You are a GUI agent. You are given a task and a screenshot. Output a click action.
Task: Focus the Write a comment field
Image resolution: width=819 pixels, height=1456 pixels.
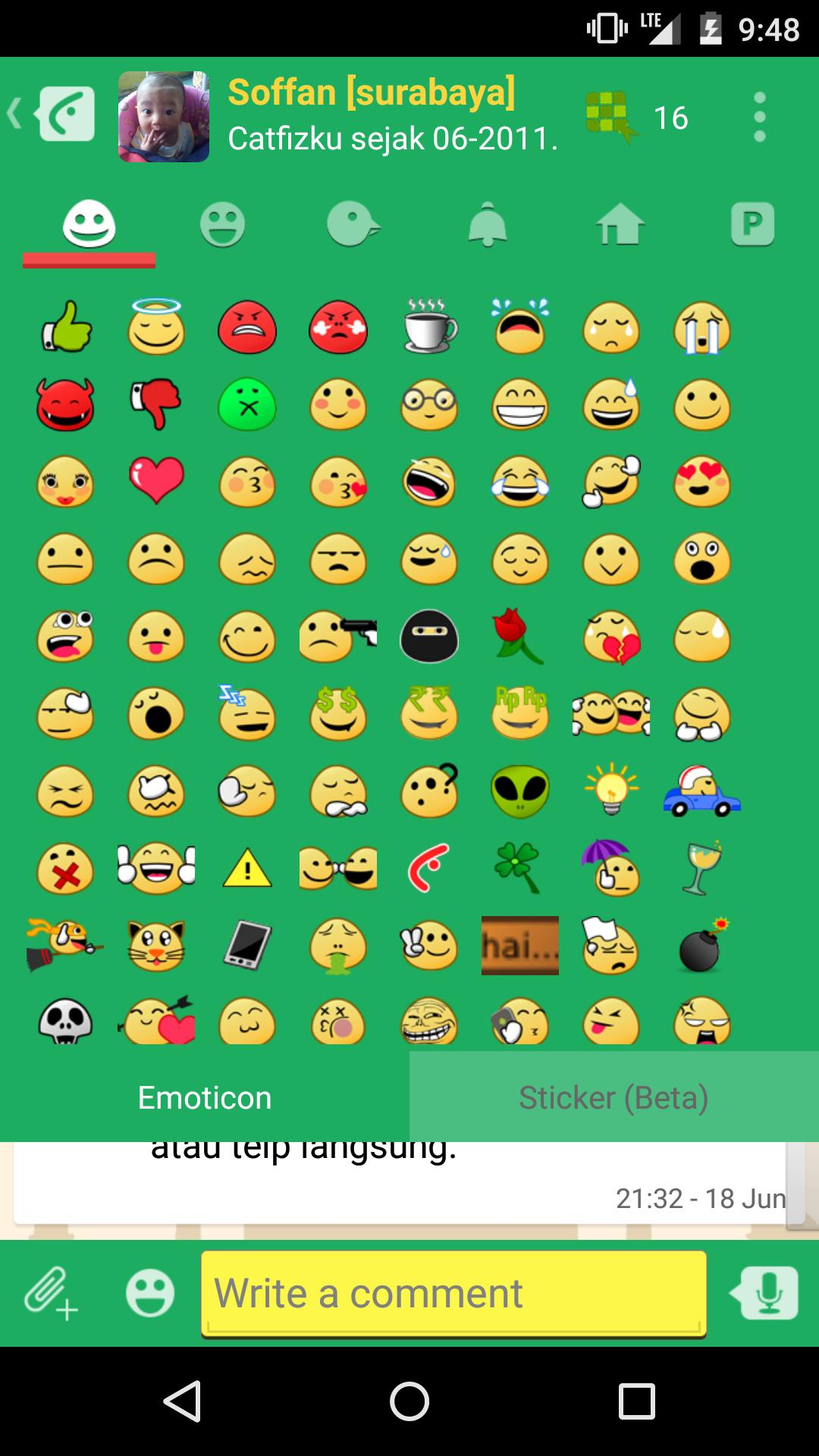(453, 1294)
